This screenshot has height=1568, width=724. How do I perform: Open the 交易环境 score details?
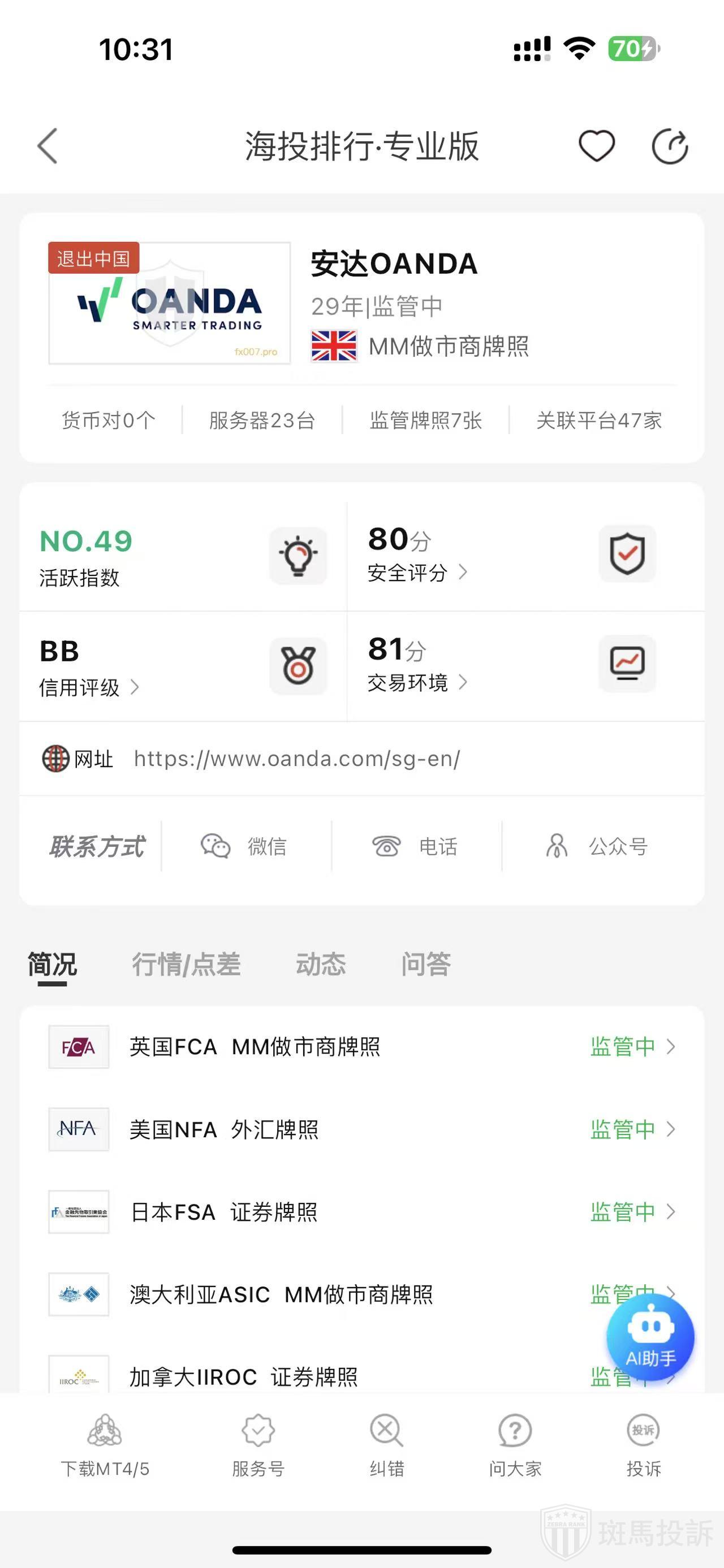pos(417,682)
